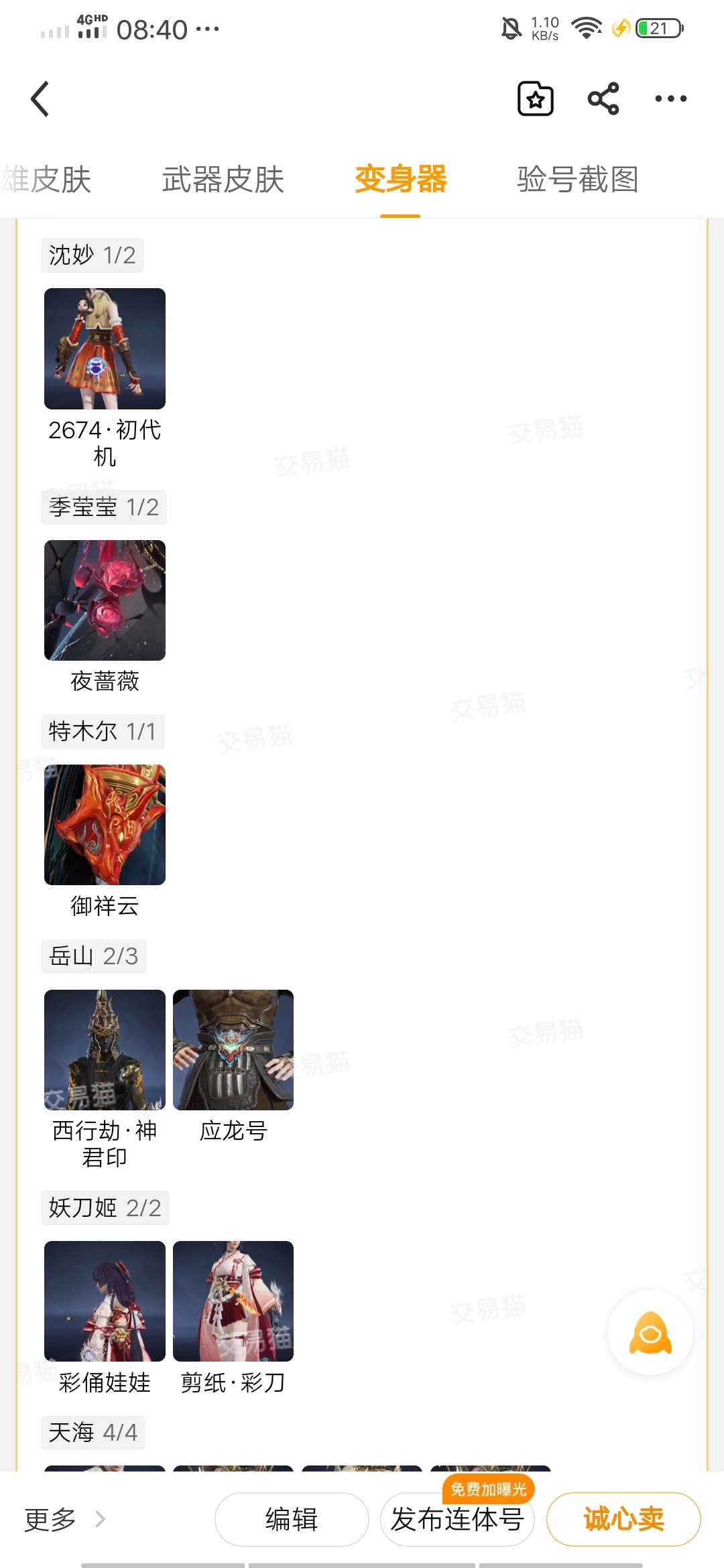The width and height of the screenshot is (724, 1568).
Task: Open the 2674·初代机 skin image
Action: click(x=105, y=348)
